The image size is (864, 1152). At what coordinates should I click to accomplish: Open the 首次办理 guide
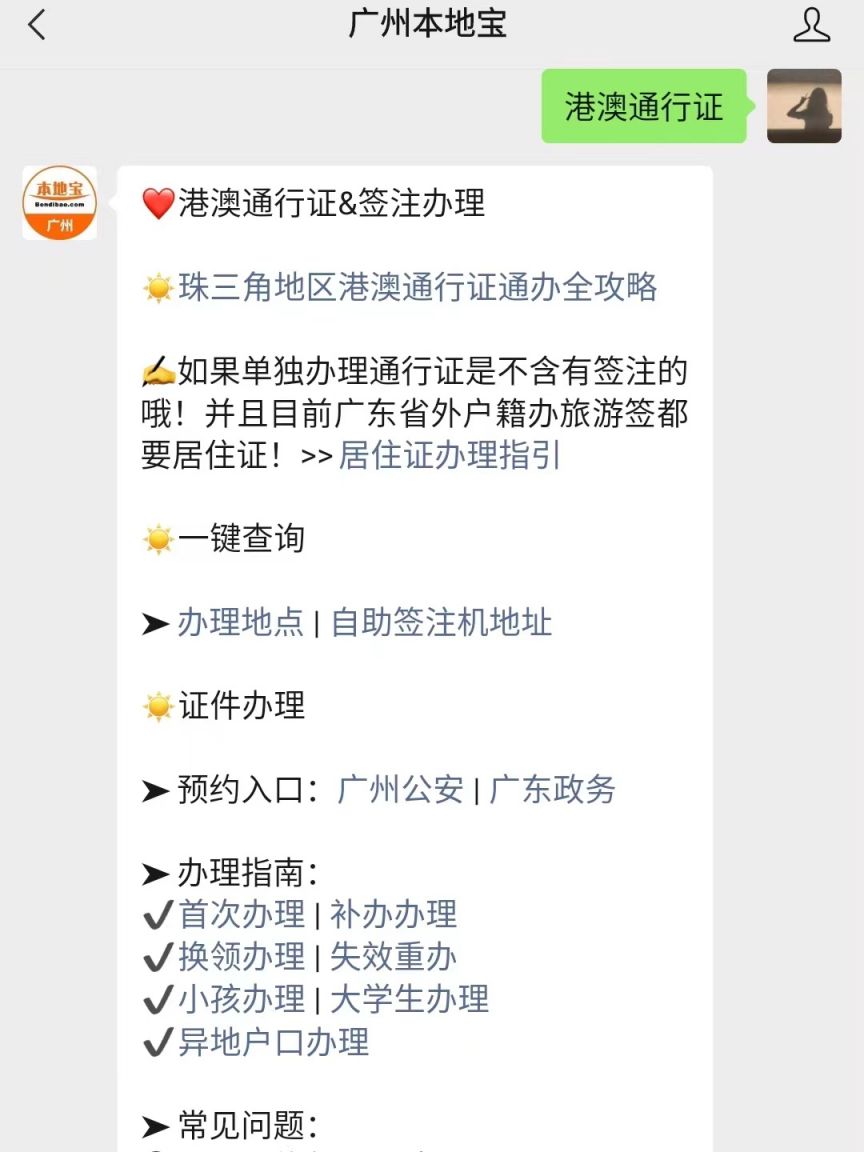241,915
